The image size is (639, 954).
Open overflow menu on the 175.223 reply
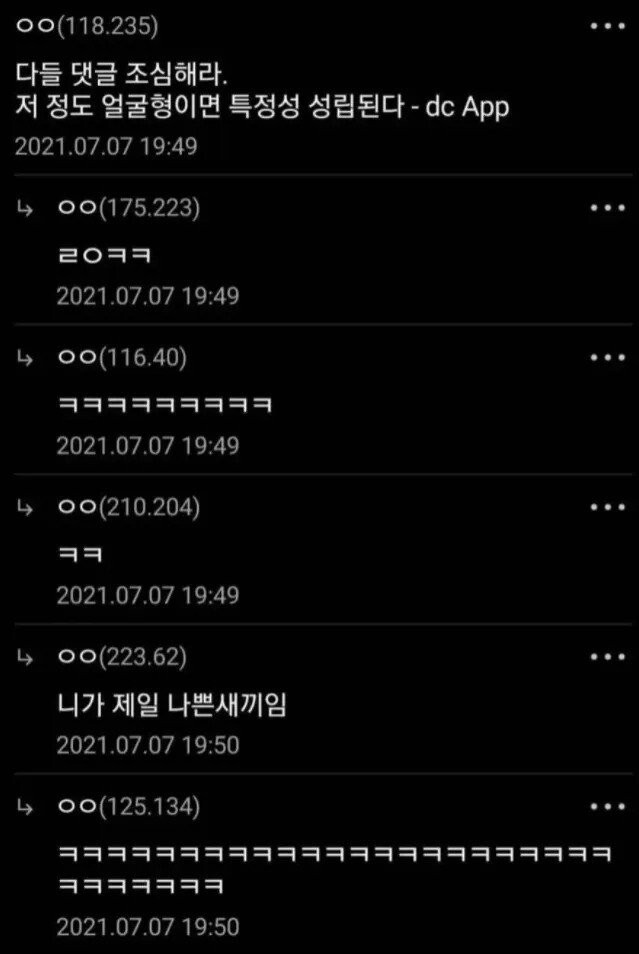[607, 208]
